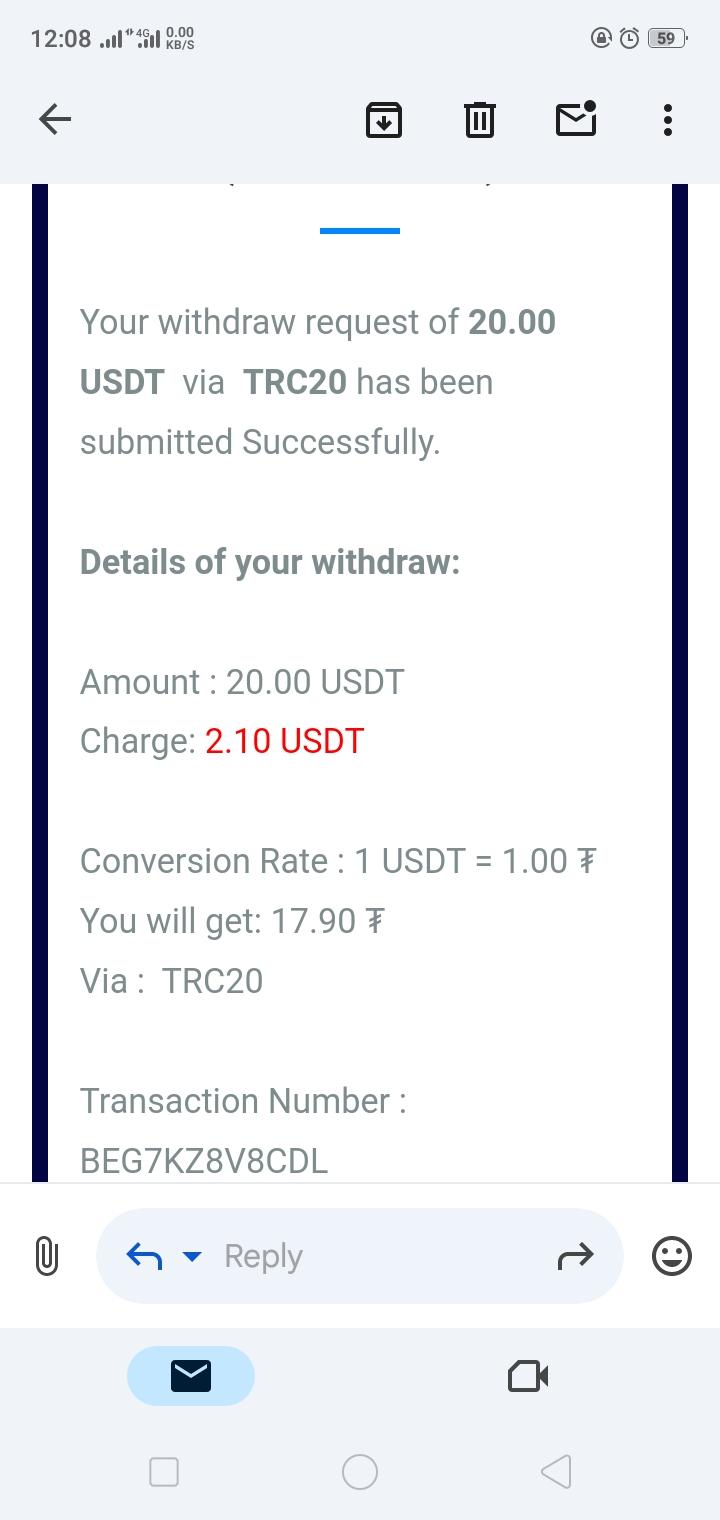This screenshot has width=720, height=1520.
Task: Forward this email
Action: [x=575, y=1256]
